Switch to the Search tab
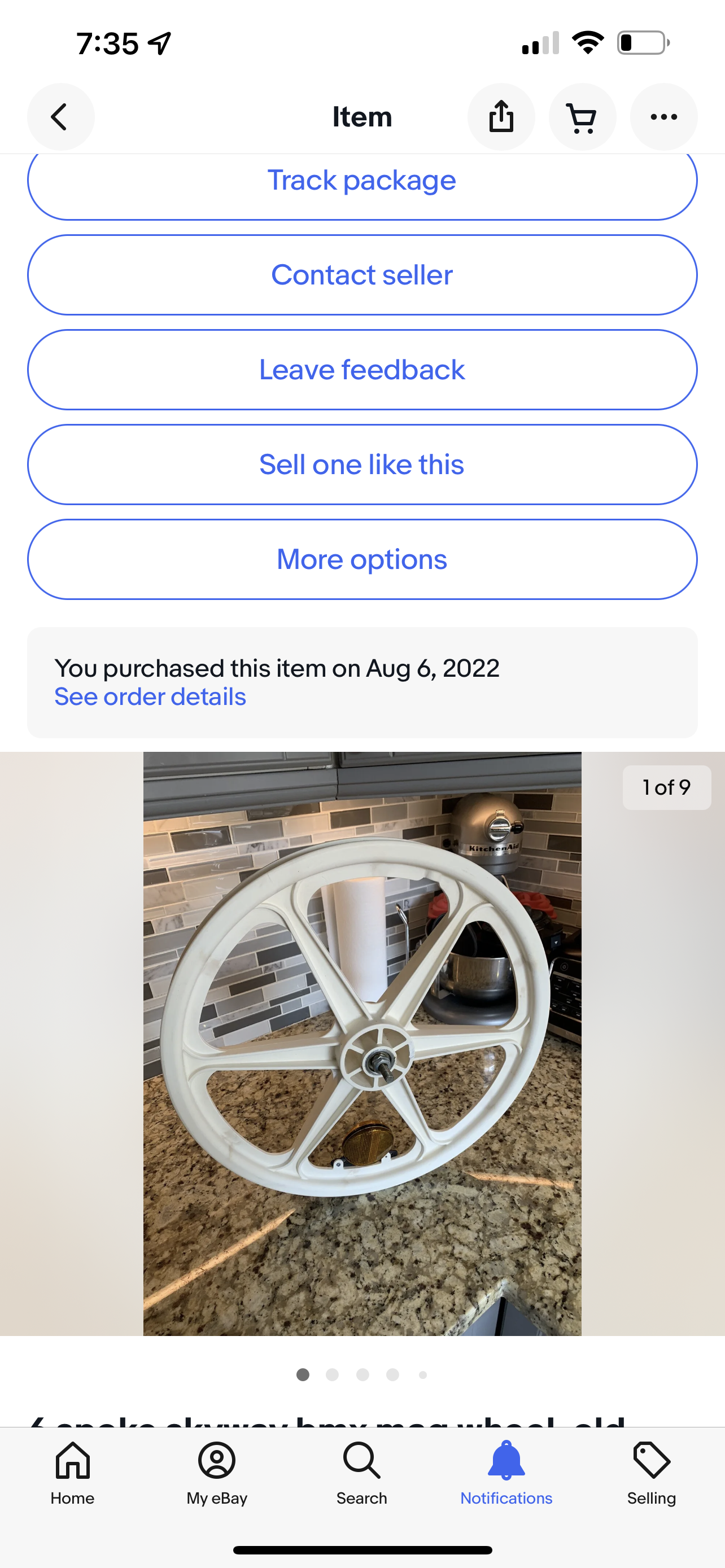The width and height of the screenshot is (725, 1568). click(361, 1472)
